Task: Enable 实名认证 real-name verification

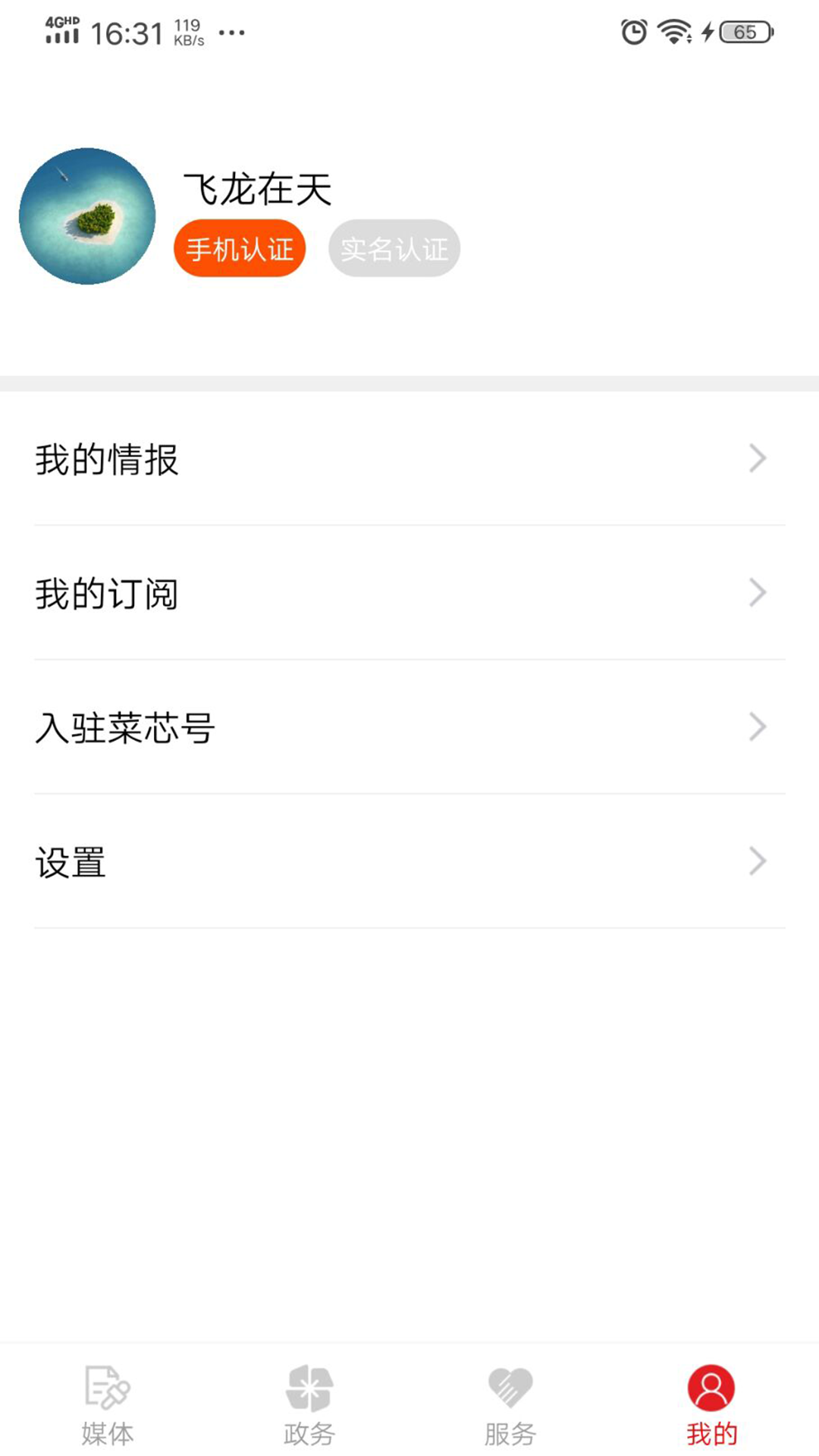Action: 394,248
